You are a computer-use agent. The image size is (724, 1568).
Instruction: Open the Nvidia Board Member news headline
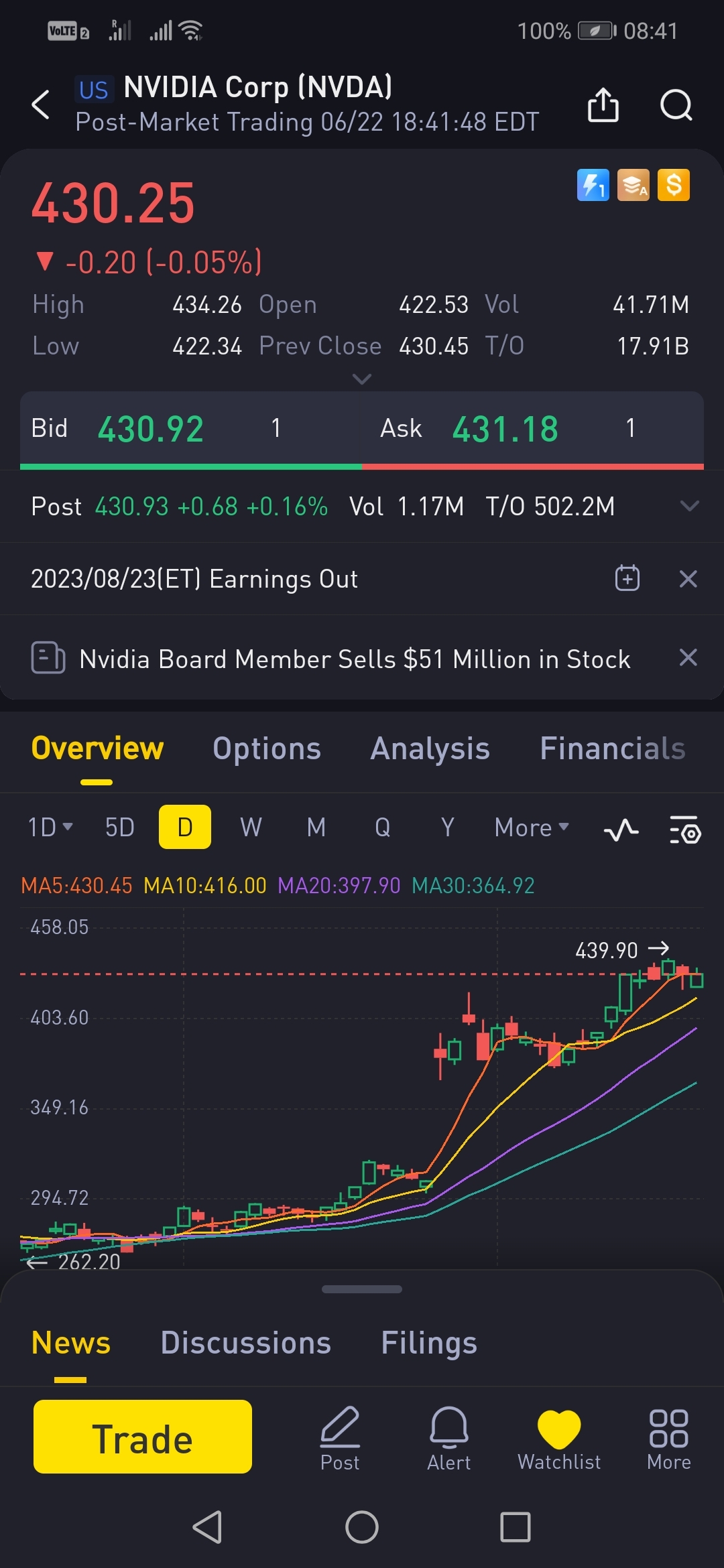(354, 659)
